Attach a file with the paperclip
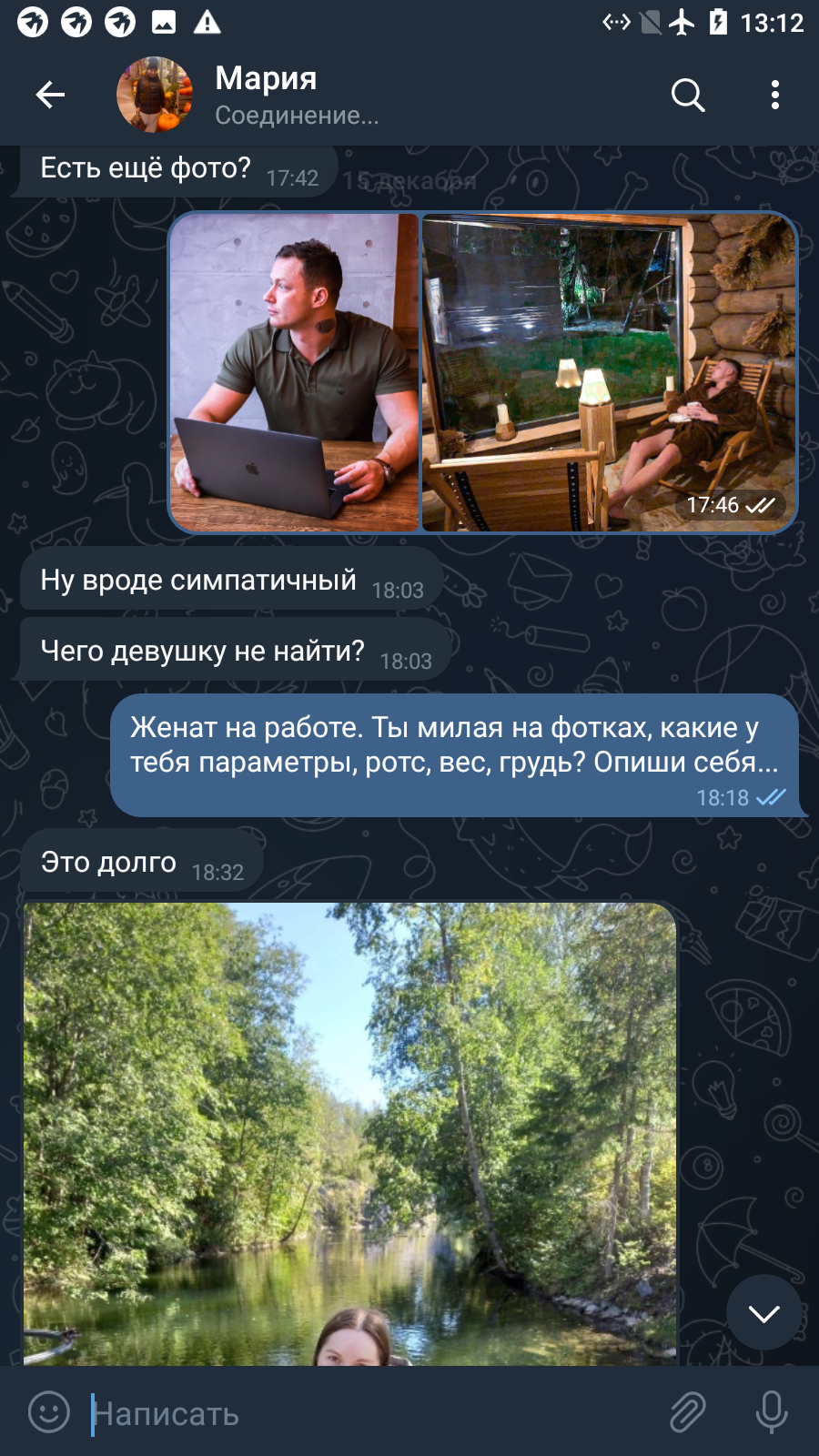This screenshot has height=1456, width=819. pos(688,1412)
